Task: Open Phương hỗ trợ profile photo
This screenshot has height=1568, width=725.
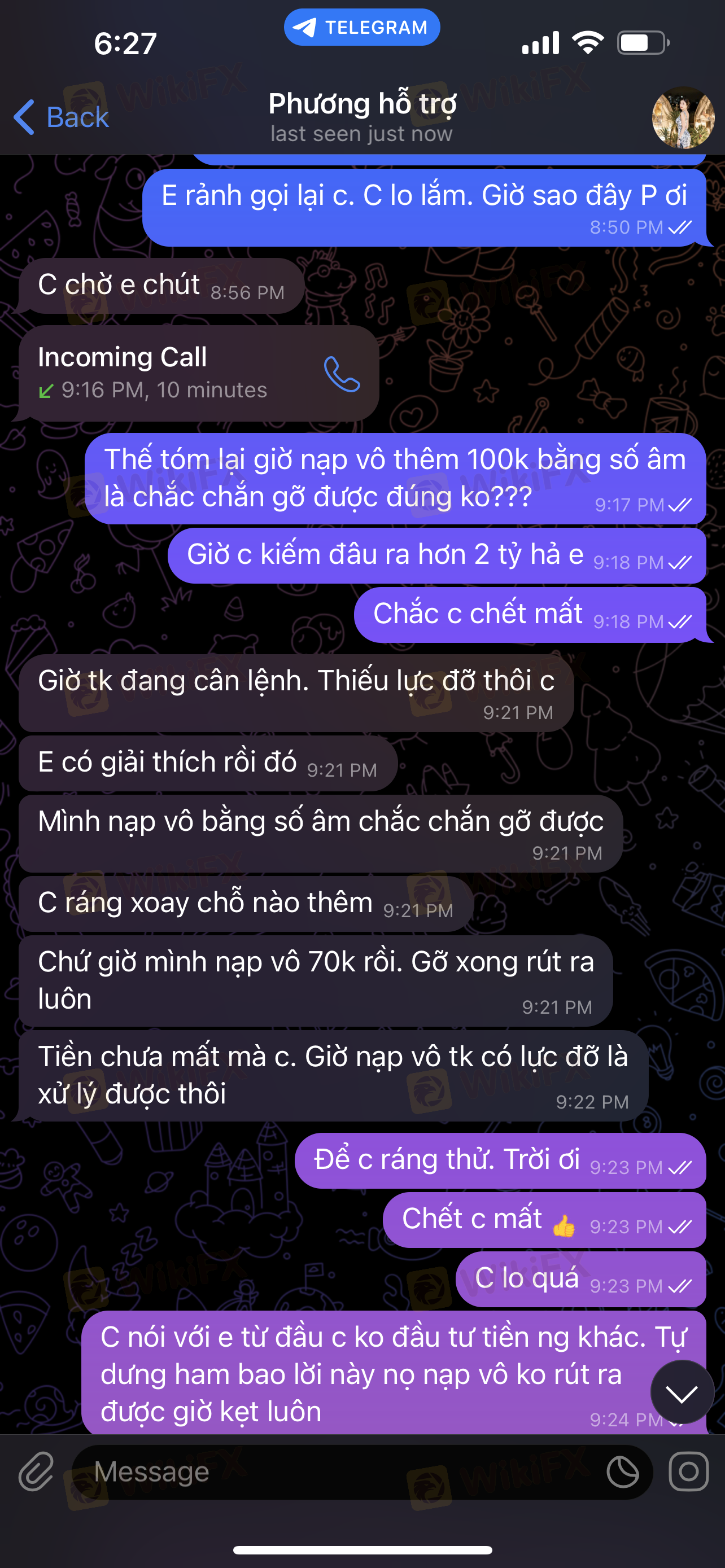Action: pos(683,117)
